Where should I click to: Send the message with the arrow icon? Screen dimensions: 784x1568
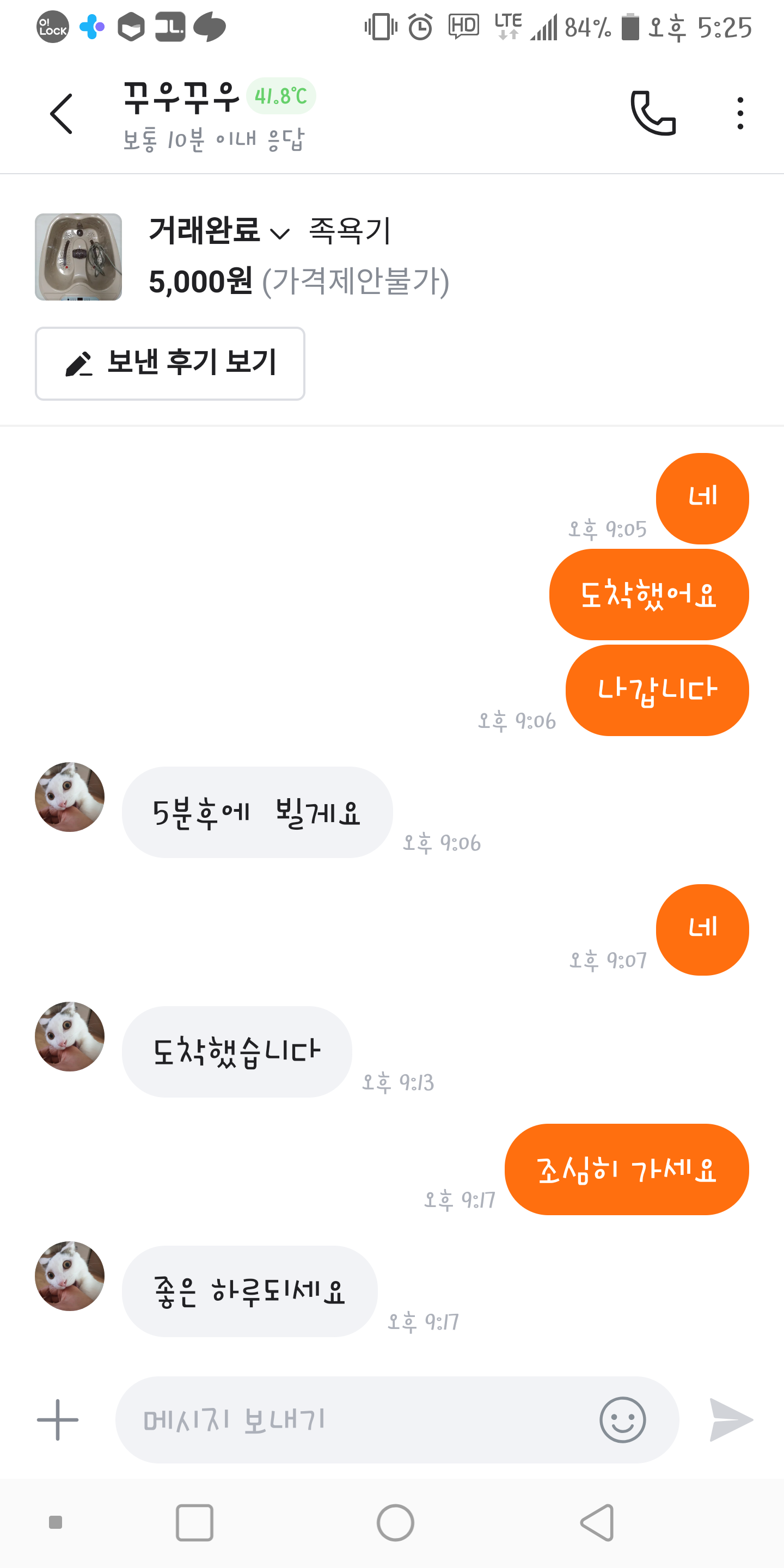pos(731,1420)
